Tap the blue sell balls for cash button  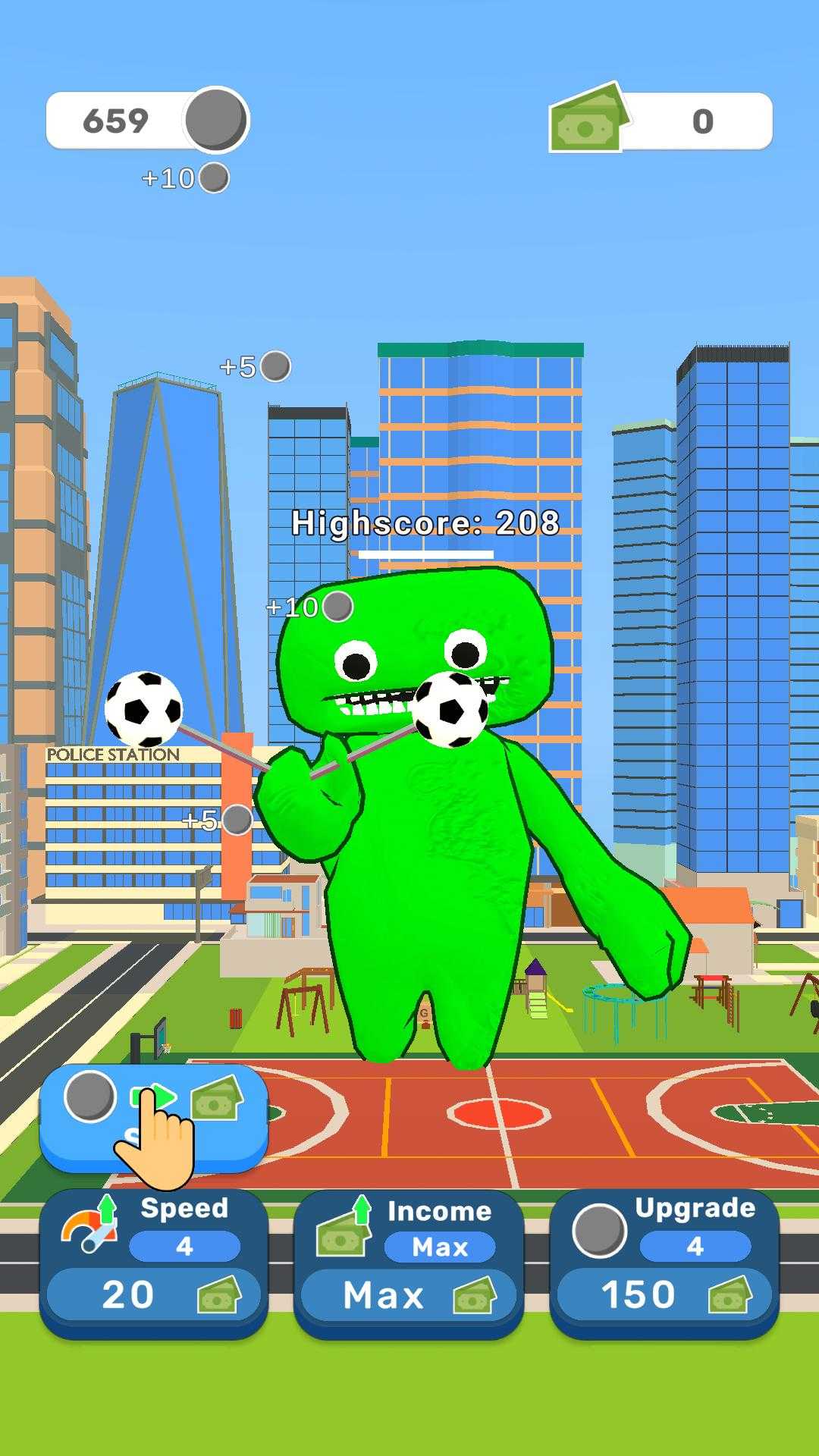pyautogui.click(x=153, y=1117)
